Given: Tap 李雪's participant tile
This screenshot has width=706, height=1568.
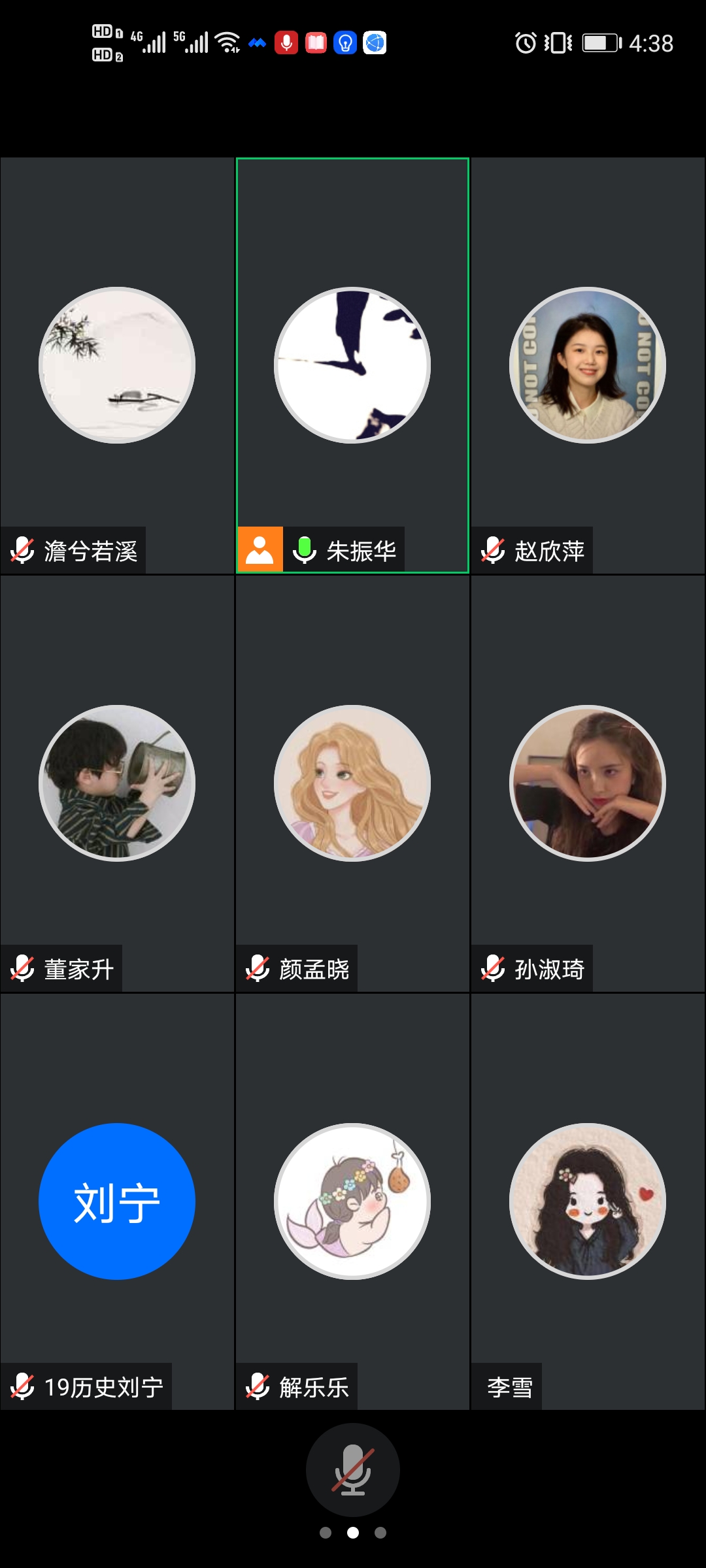Looking at the screenshot, I should tap(588, 1201).
